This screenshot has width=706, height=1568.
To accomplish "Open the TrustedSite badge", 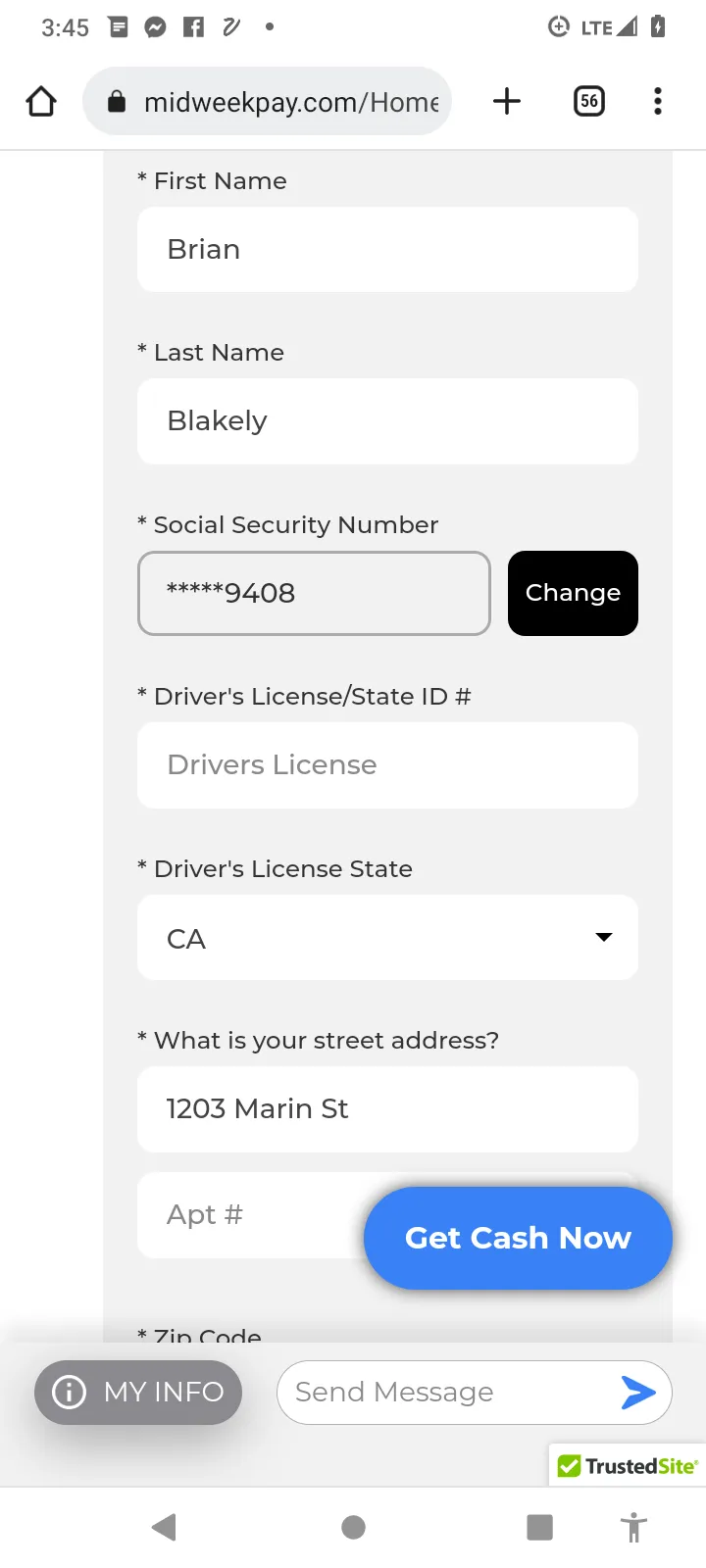I will [x=628, y=1466].
